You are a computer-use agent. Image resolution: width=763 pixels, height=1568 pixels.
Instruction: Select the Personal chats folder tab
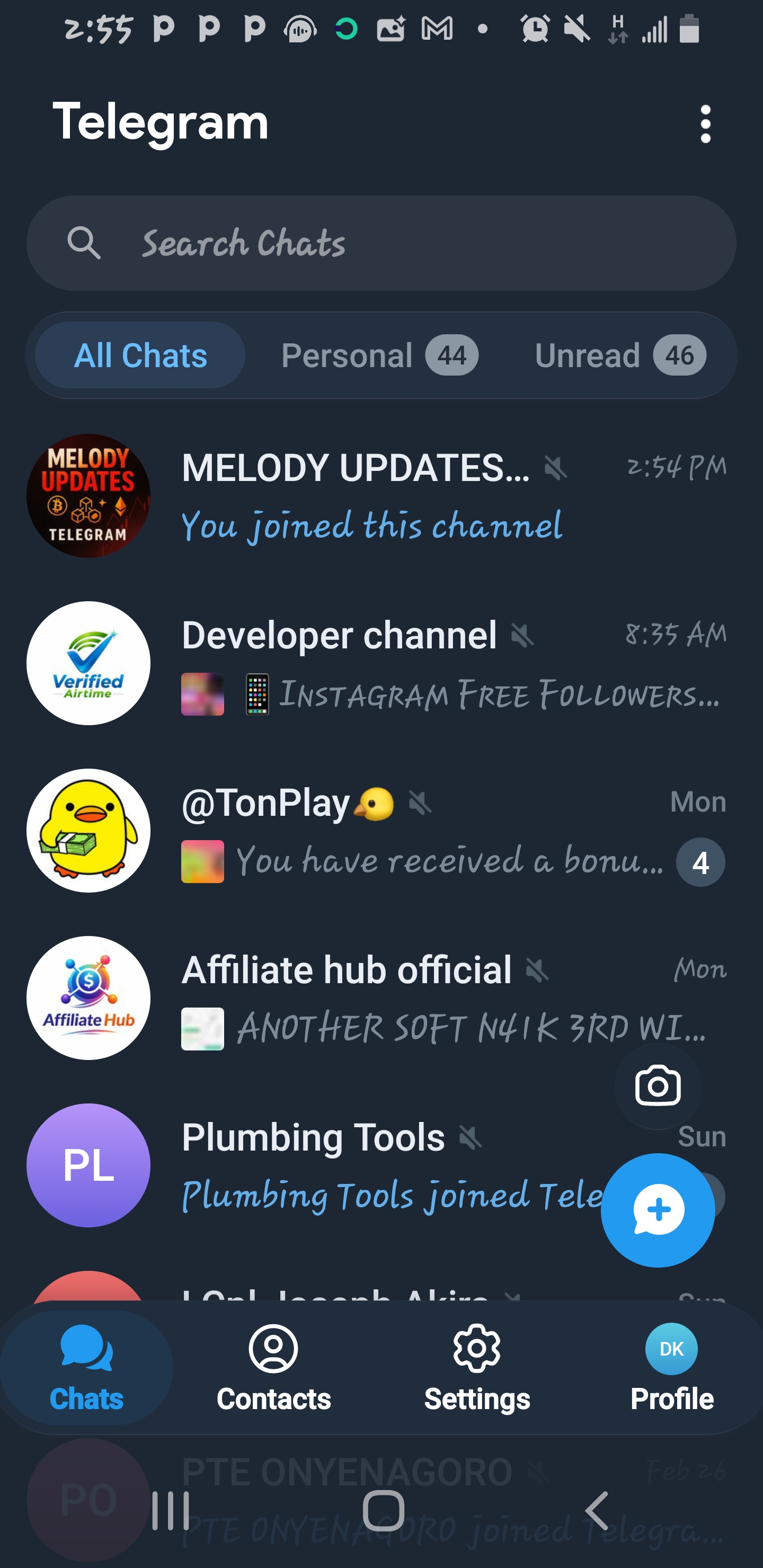[379, 355]
